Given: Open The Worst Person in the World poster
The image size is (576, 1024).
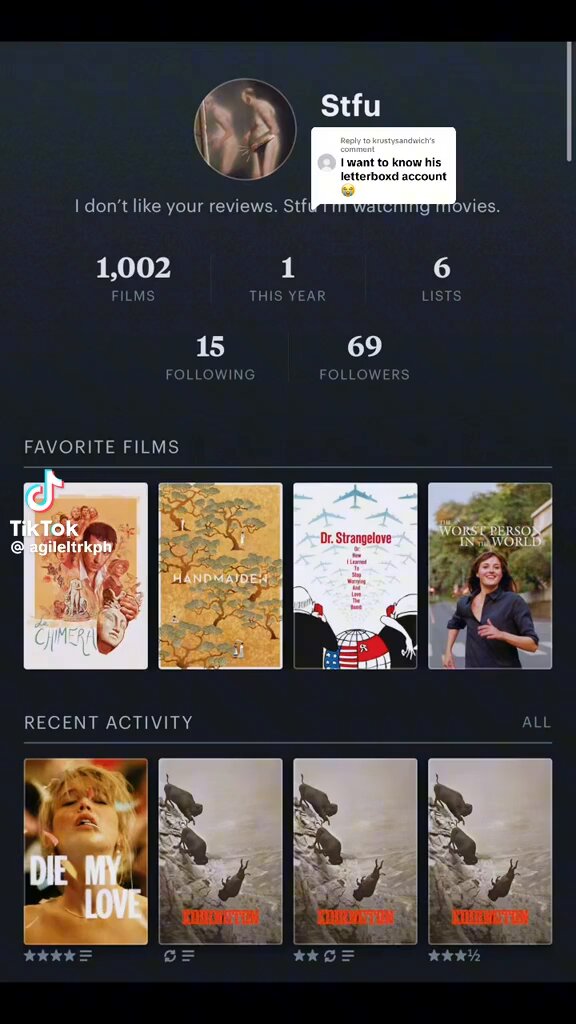Looking at the screenshot, I should click(490, 576).
